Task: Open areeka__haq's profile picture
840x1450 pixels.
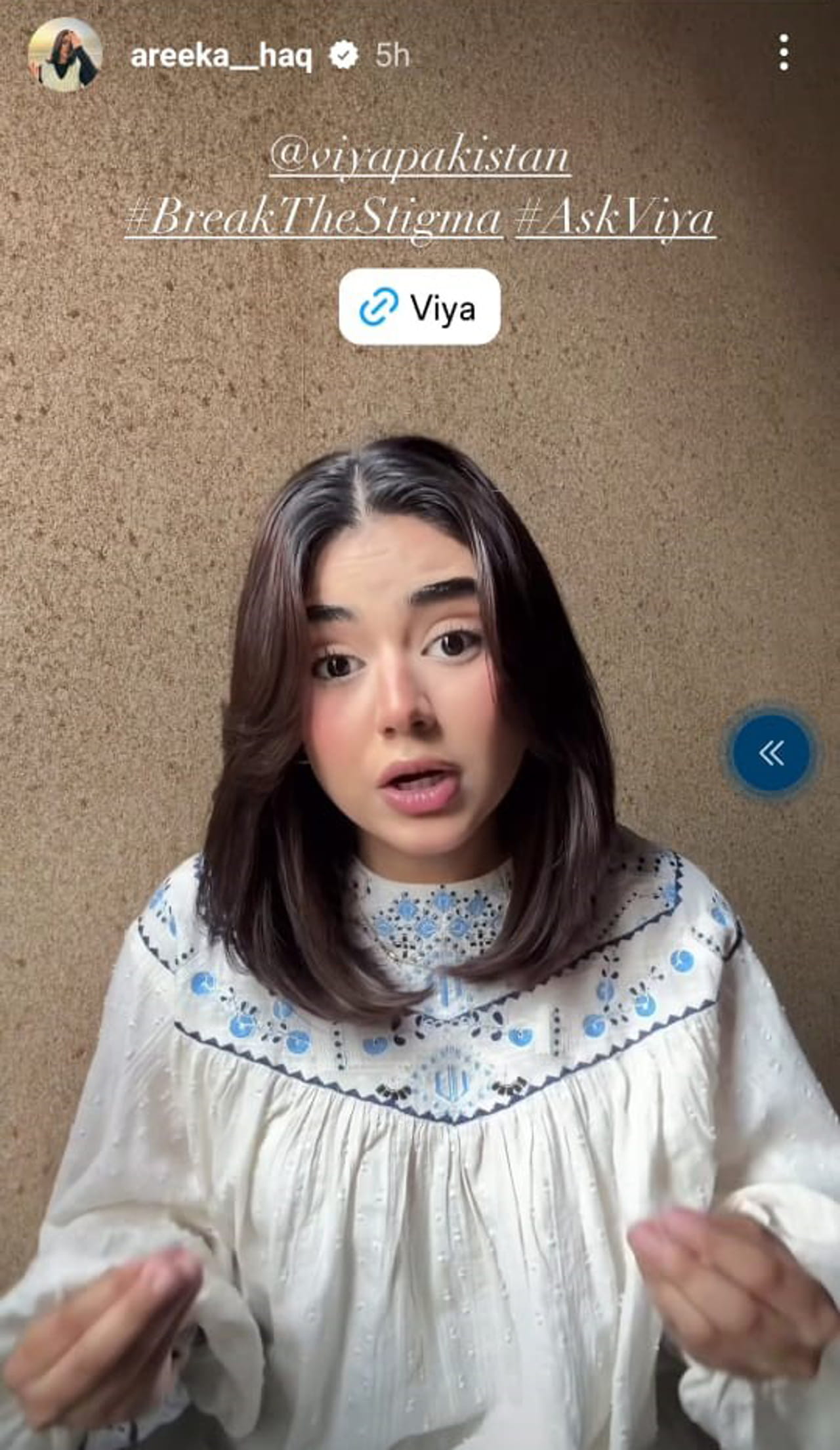Action: pos(64,55)
